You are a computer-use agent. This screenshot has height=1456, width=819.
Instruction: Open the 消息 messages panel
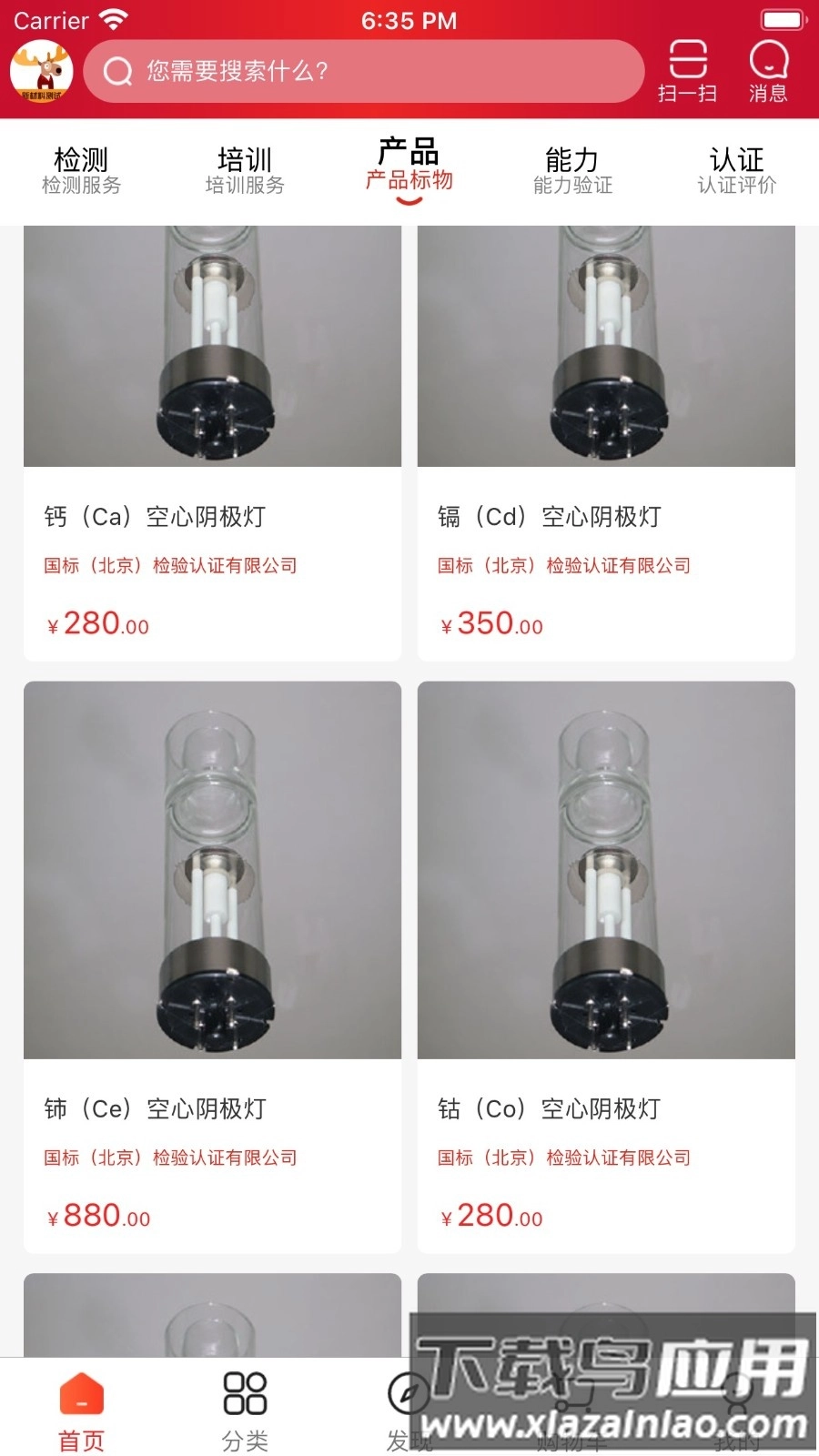tap(769, 71)
